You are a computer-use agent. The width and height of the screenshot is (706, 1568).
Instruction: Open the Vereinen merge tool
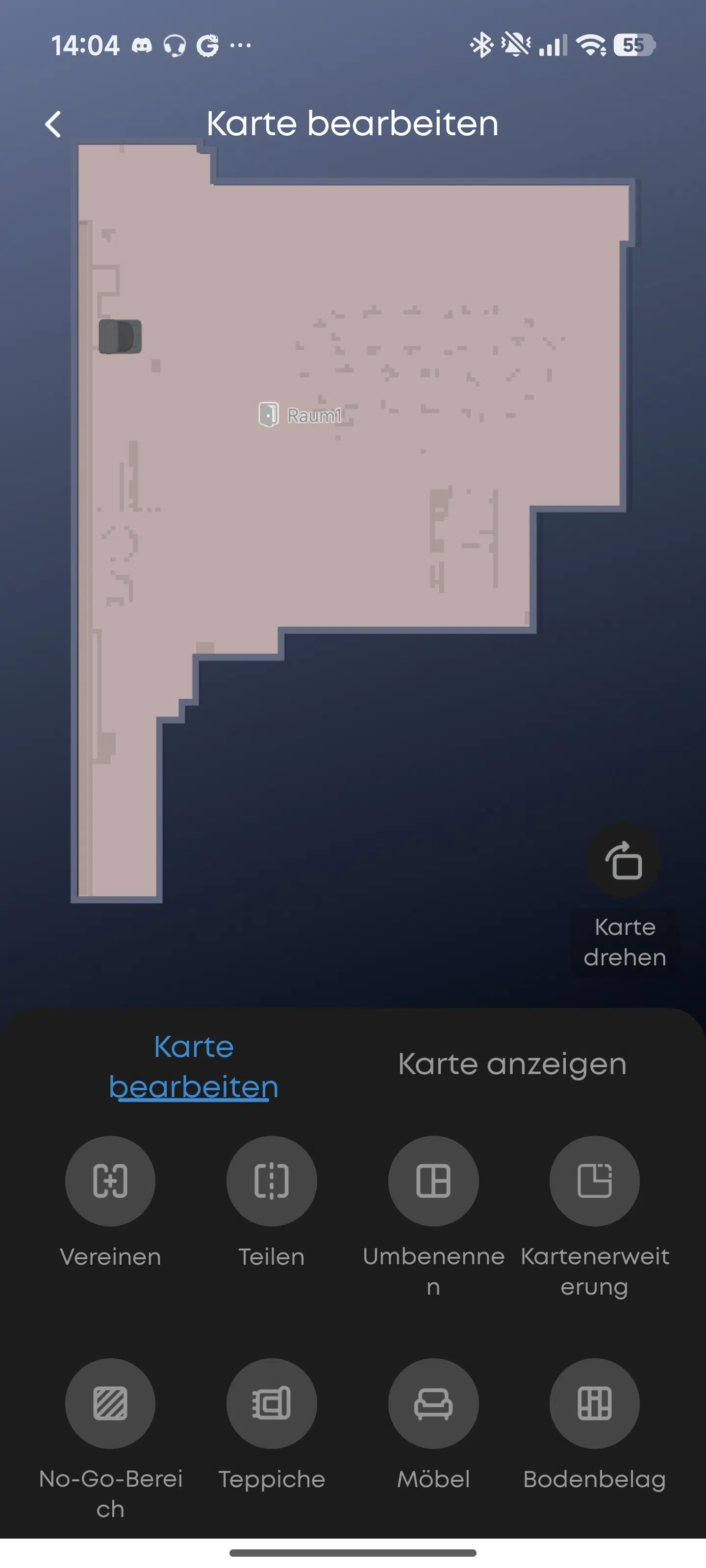point(110,1181)
